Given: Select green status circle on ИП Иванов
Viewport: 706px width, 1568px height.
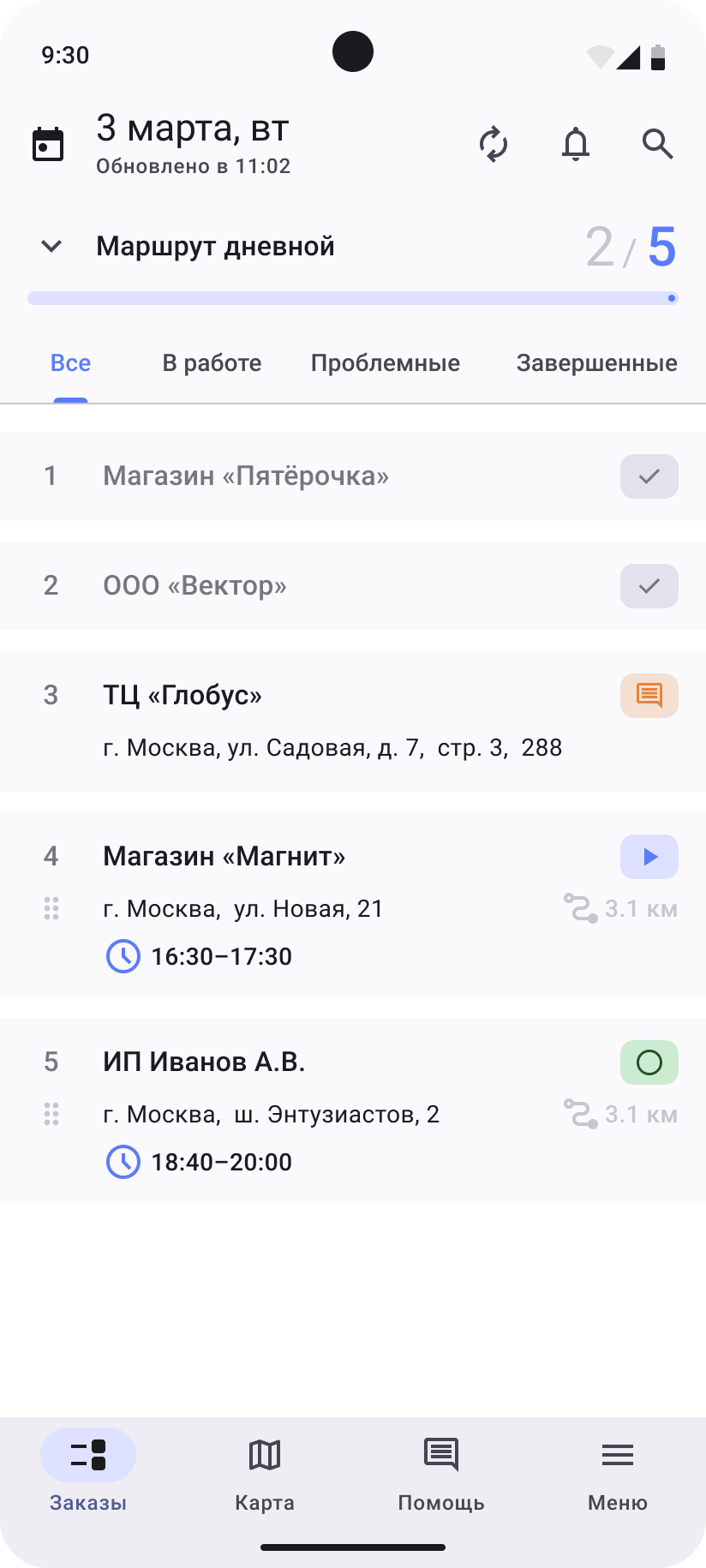Looking at the screenshot, I should (x=649, y=1062).
